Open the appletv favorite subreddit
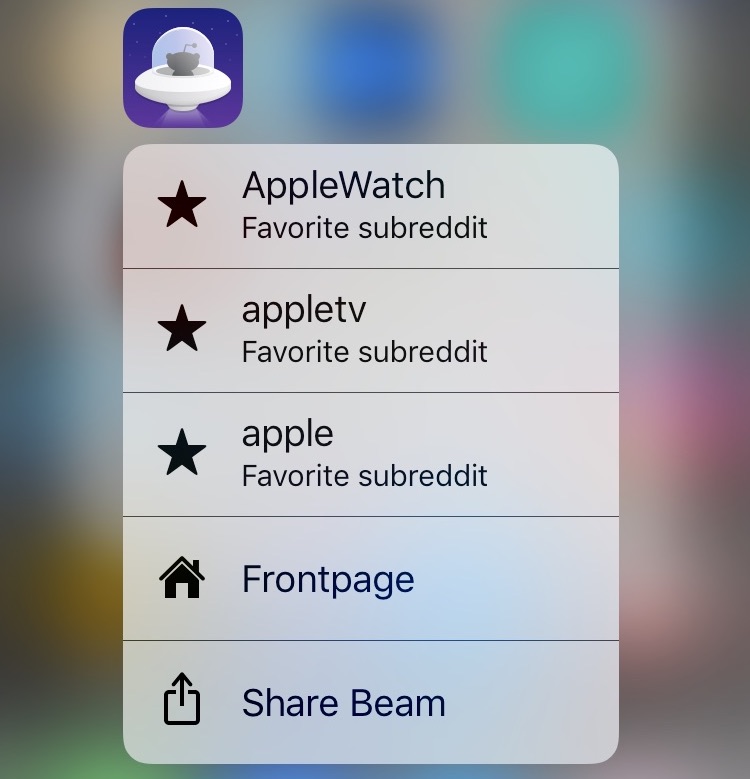This screenshot has height=779, width=750. click(370, 330)
